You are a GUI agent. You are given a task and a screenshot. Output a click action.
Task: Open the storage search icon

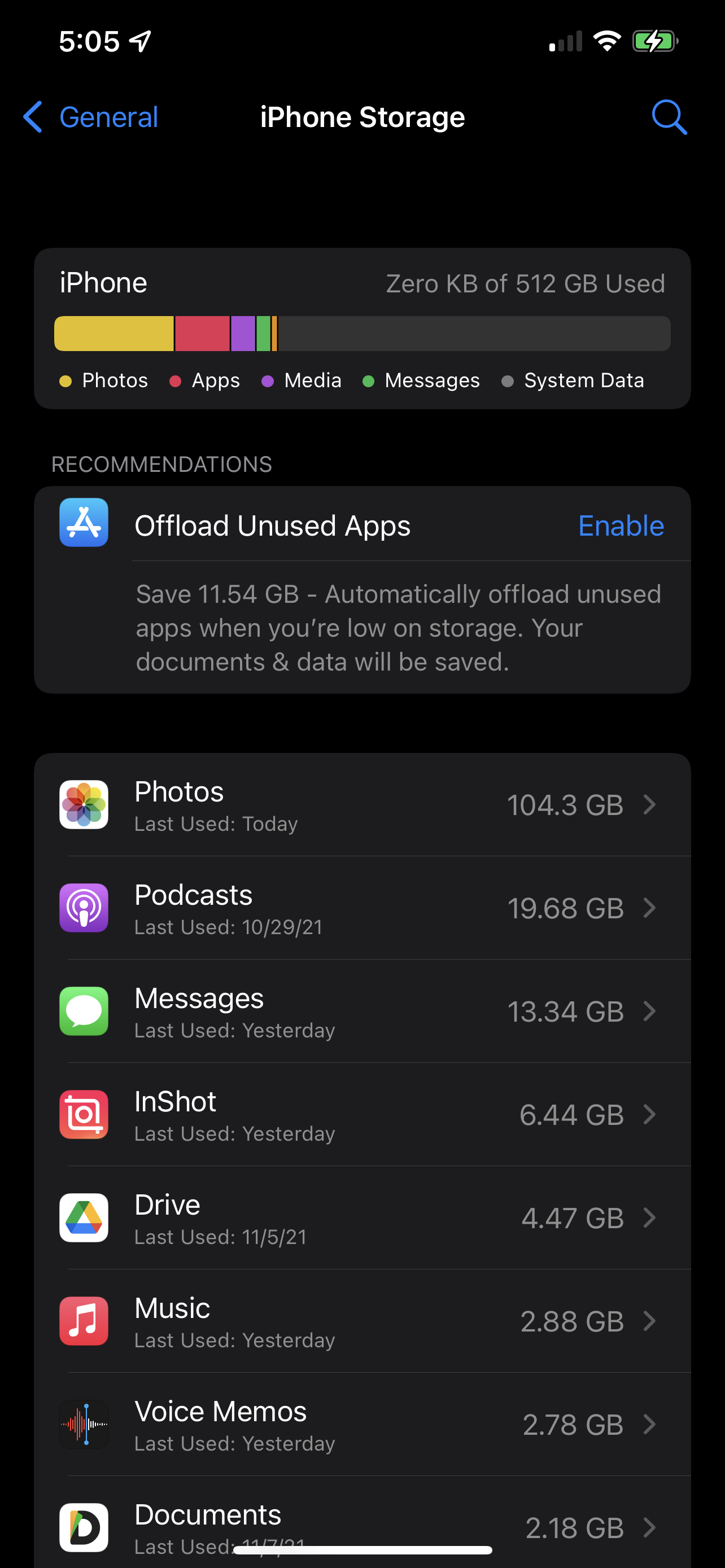click(669, 117)
